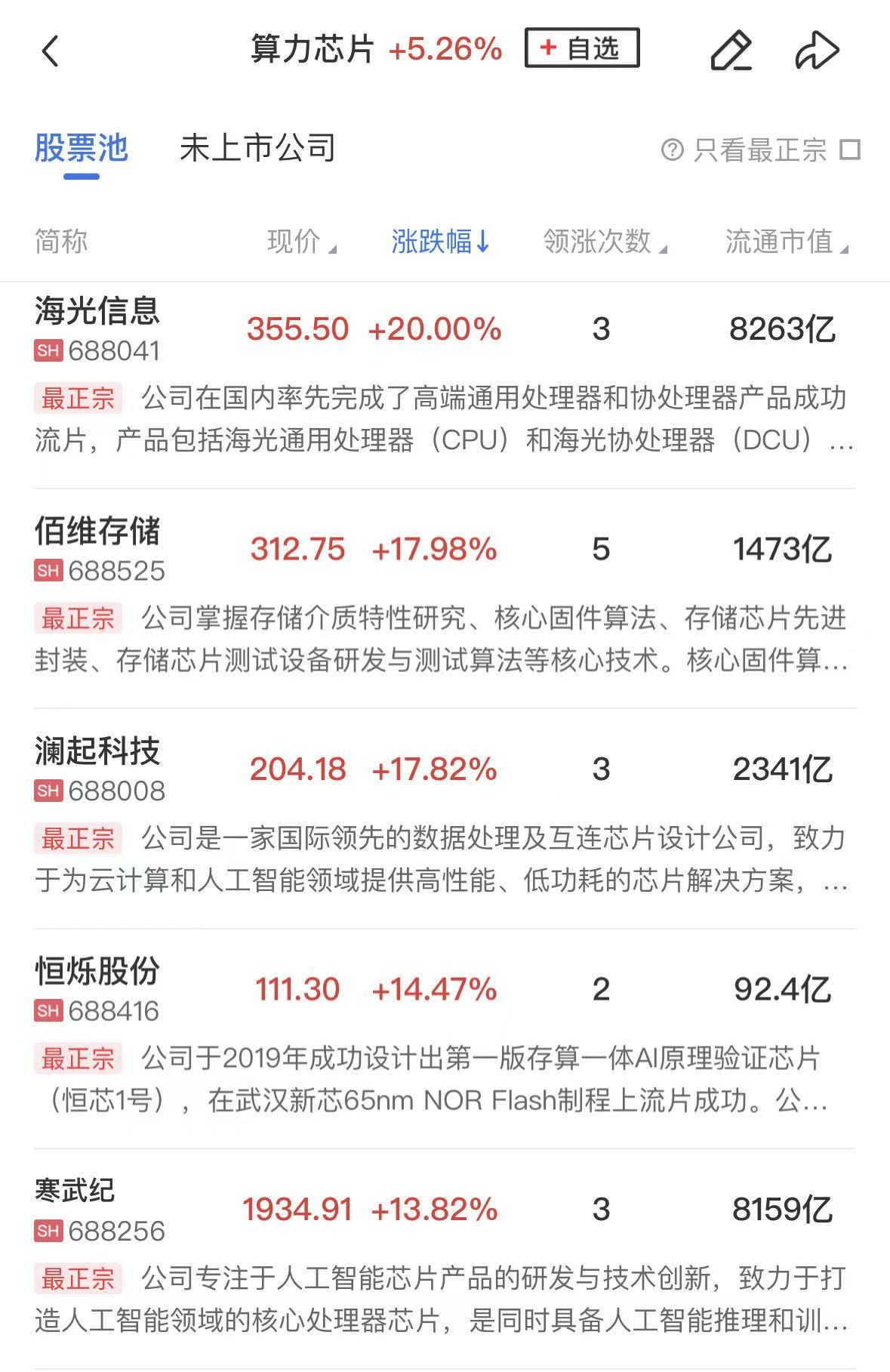
Task: Open 恒烁股份 stock details
Action: 445,1037
